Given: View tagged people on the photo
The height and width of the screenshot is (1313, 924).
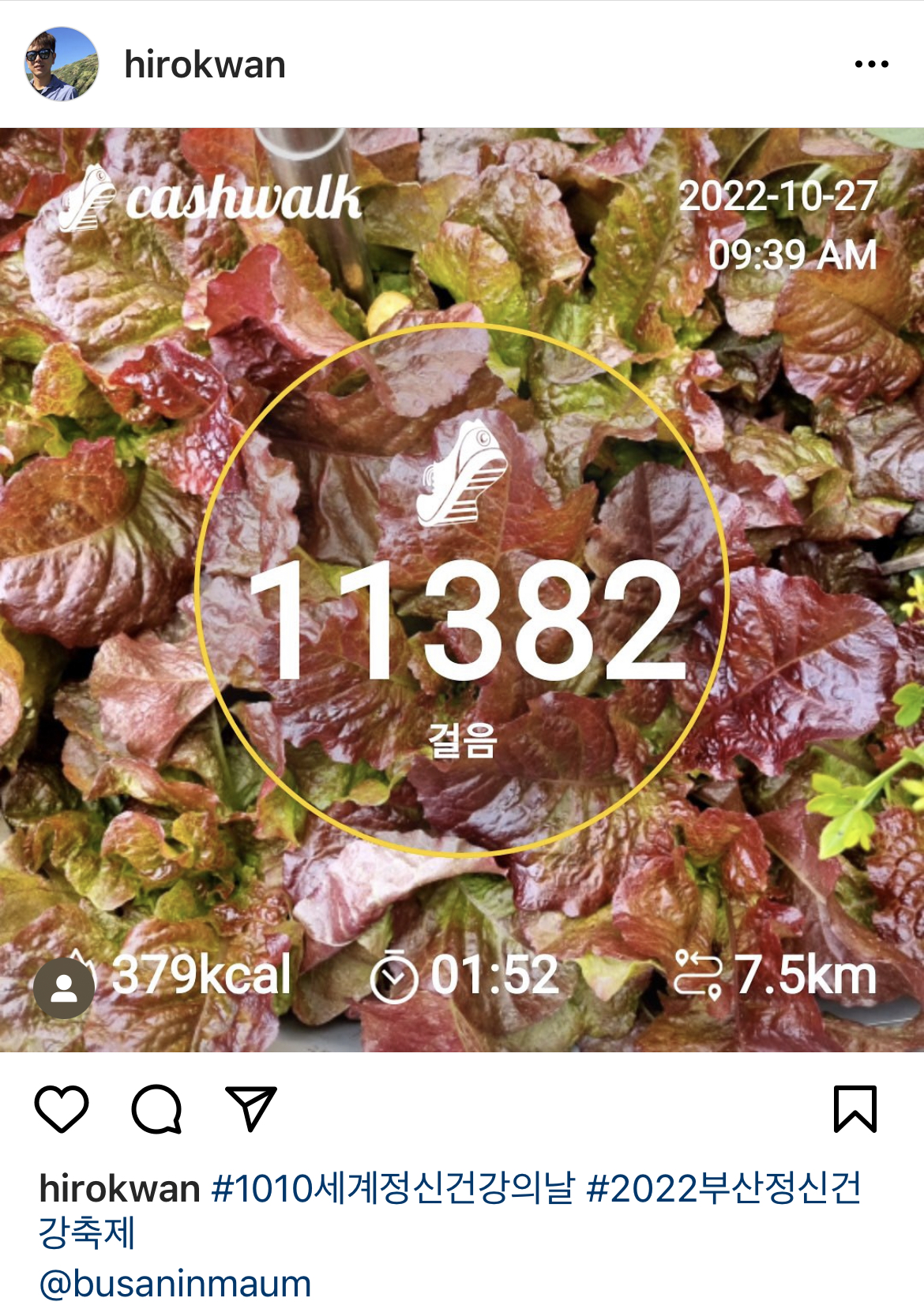Looking at the screenshot, I should point(64,988).
